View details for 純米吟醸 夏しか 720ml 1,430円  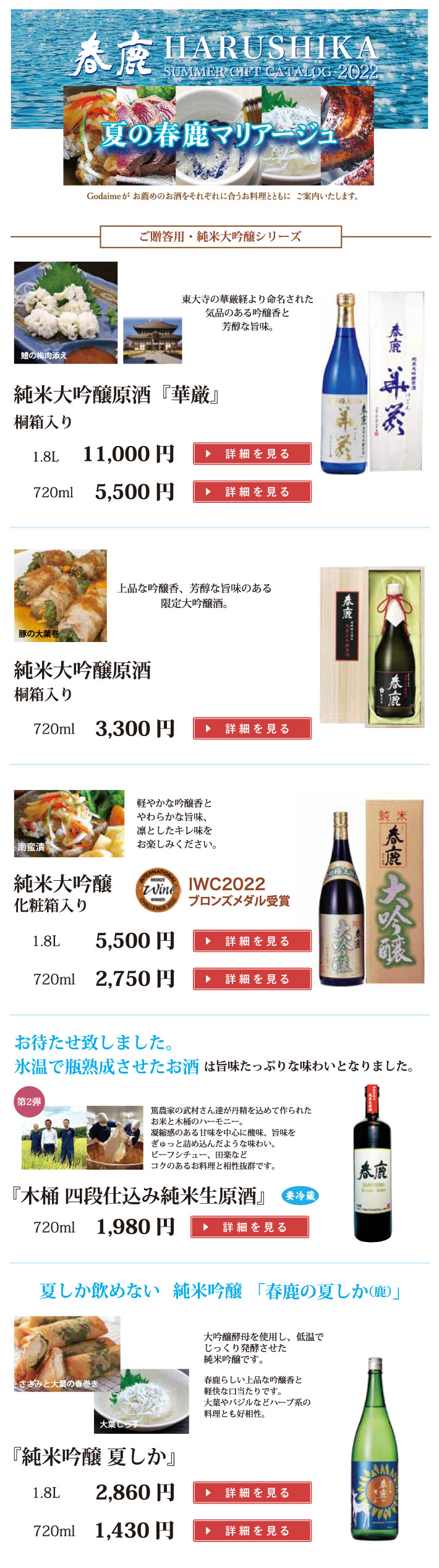(252, 1531)
